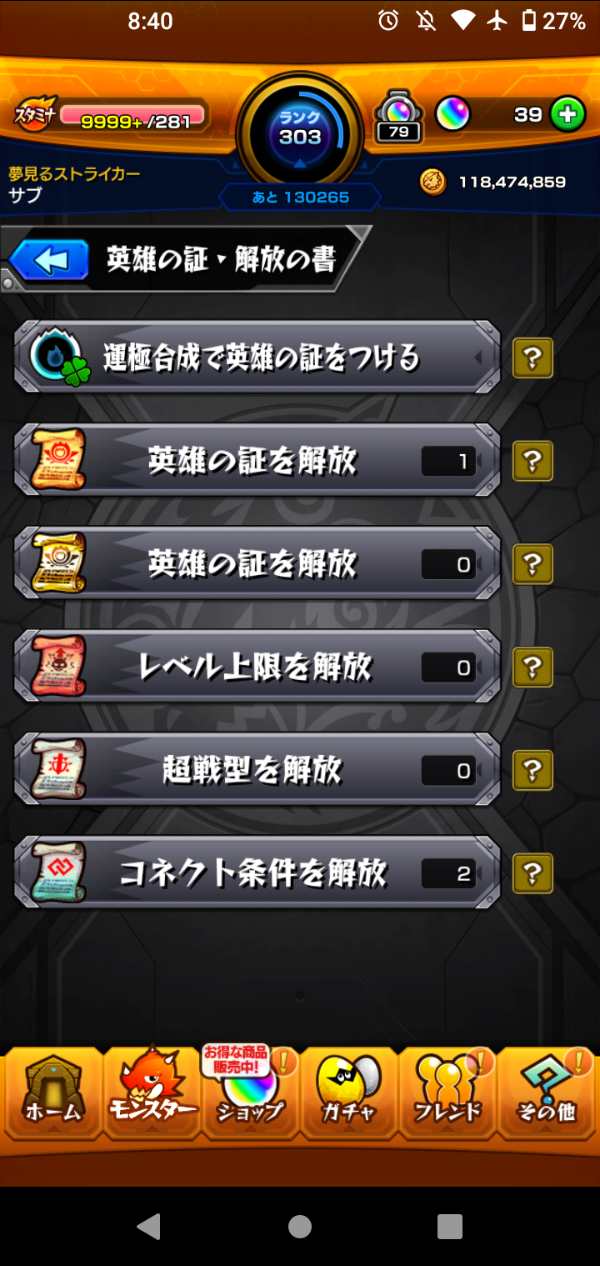Open 運極合成で英雄の証をつける
The width and height of the screenshot is (600, 1266).
(258, 357)
